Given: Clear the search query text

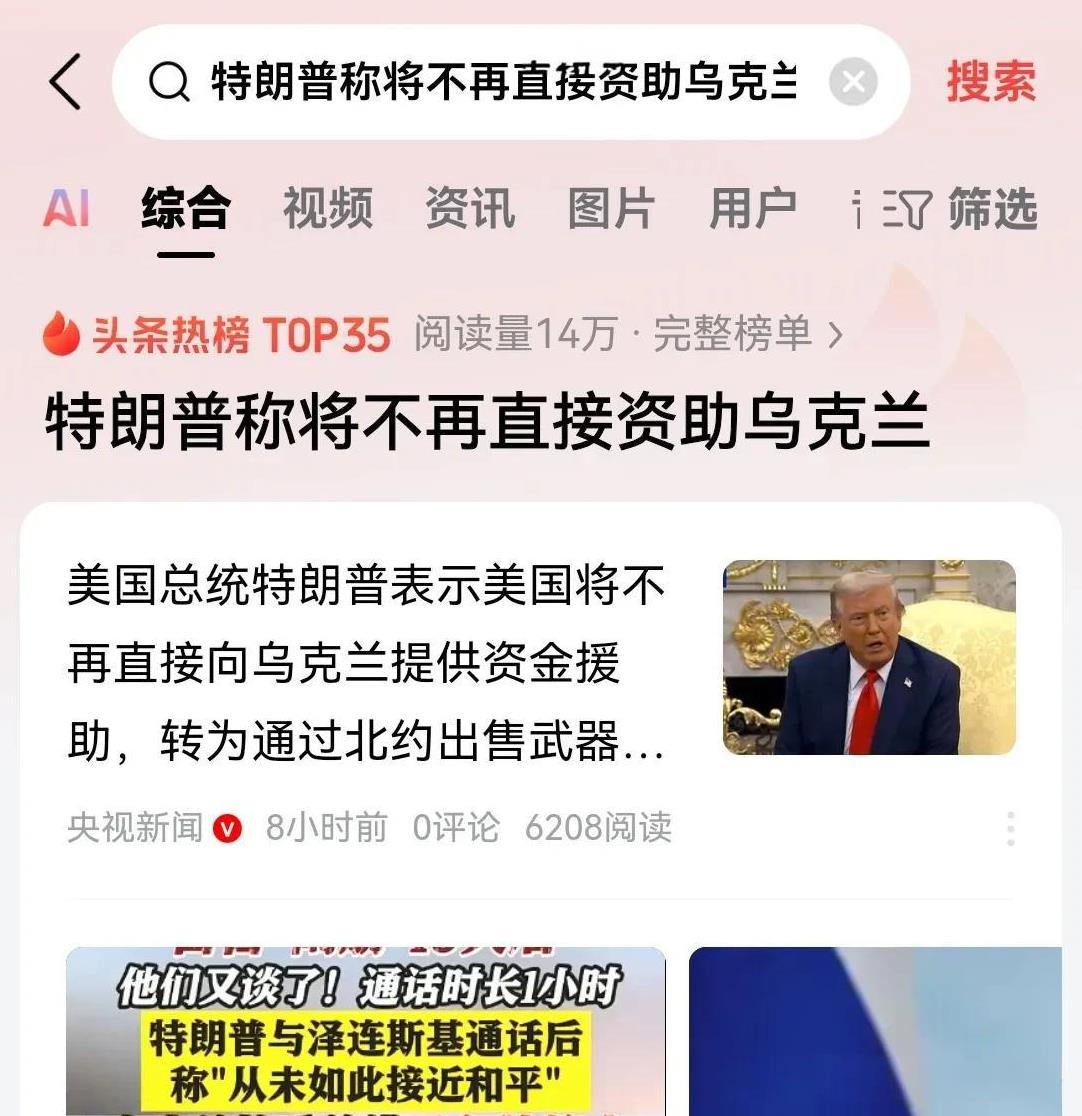Looking at the screenshot, I should [853, 82].
